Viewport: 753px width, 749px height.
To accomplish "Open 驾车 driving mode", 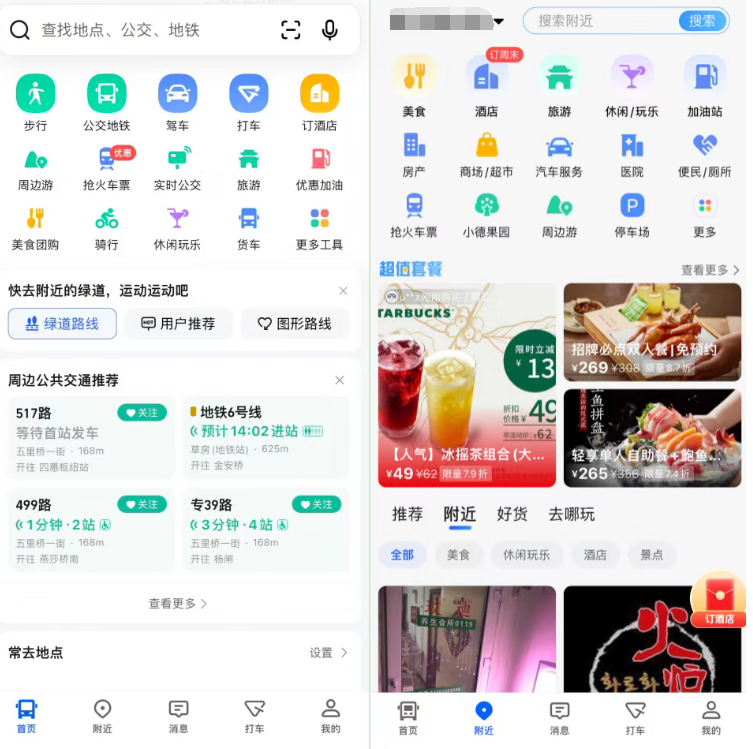I will [x=177, y=103].
